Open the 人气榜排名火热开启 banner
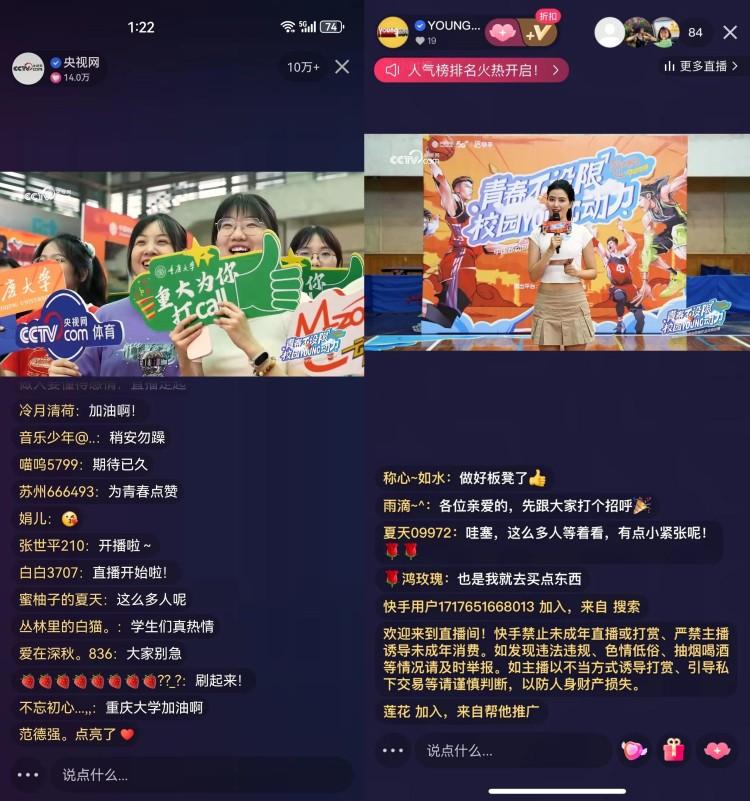 tap(471, 70)
